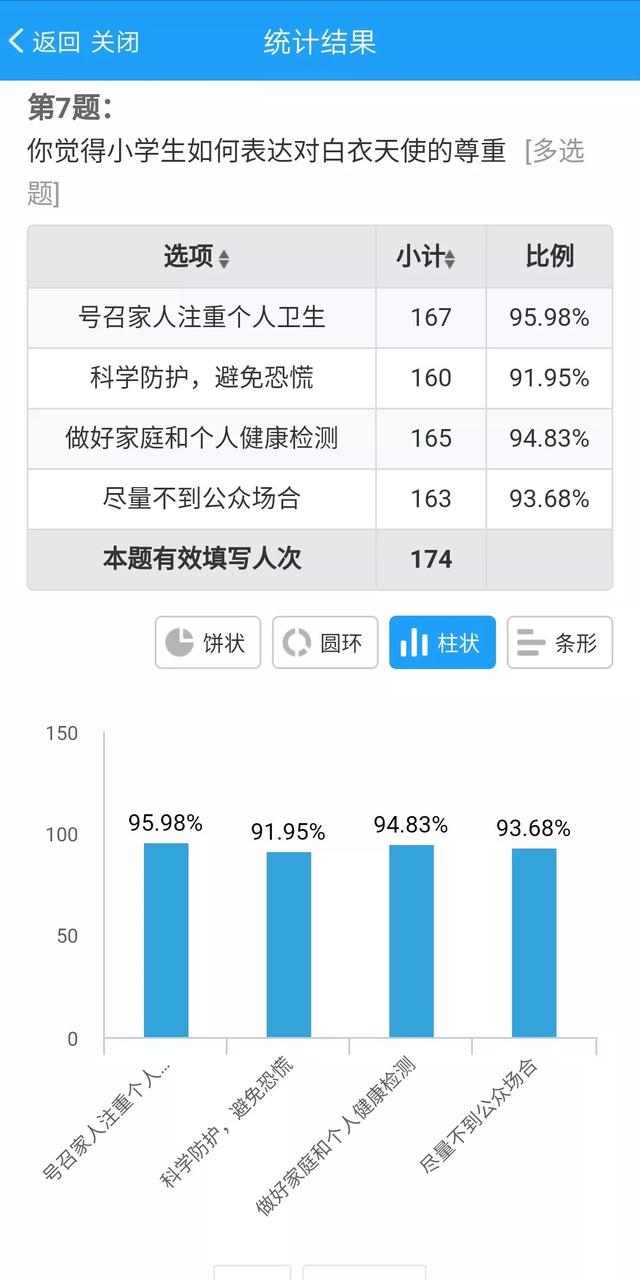Switch chart to 圆环 donut view
Viewport: 640px width, 1280px height.
click(325, 642)
